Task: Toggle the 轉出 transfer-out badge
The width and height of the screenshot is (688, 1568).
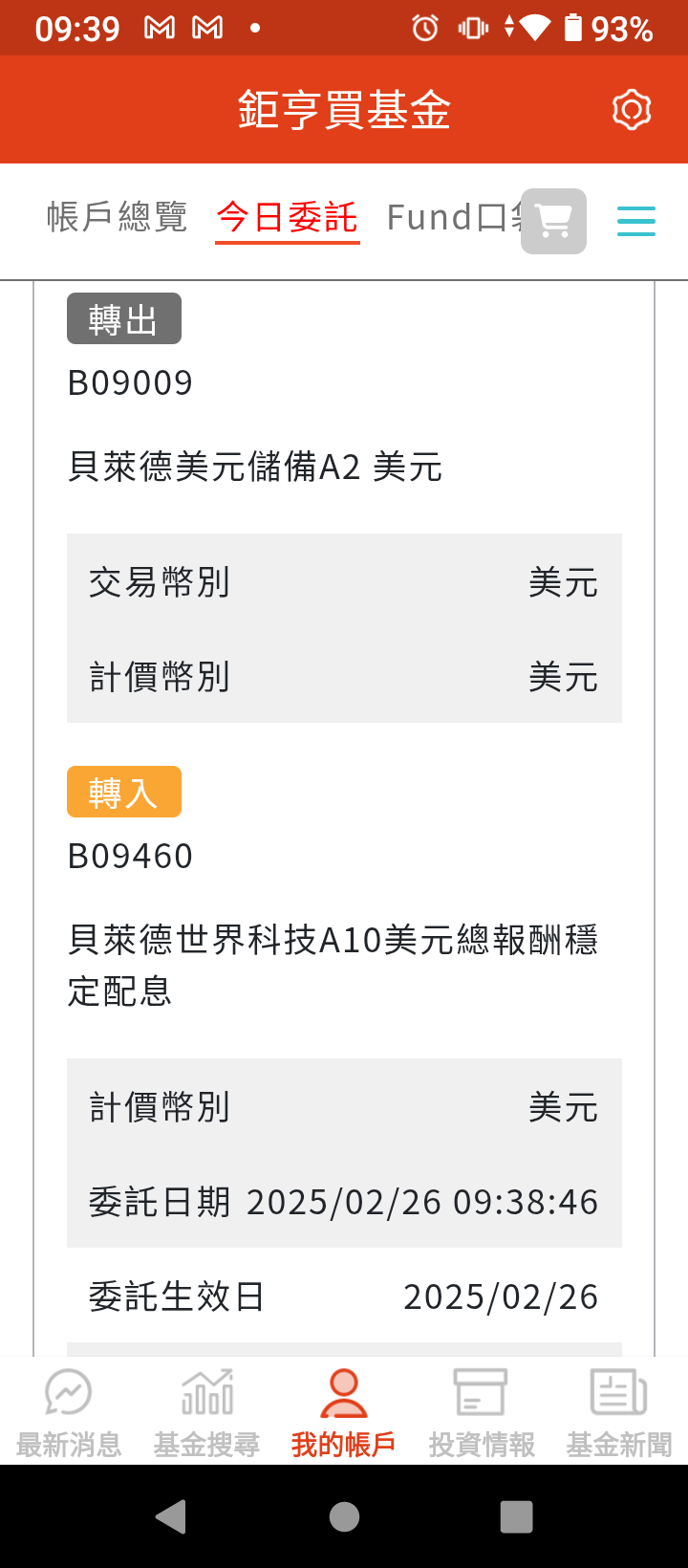Action: point(123,317)
